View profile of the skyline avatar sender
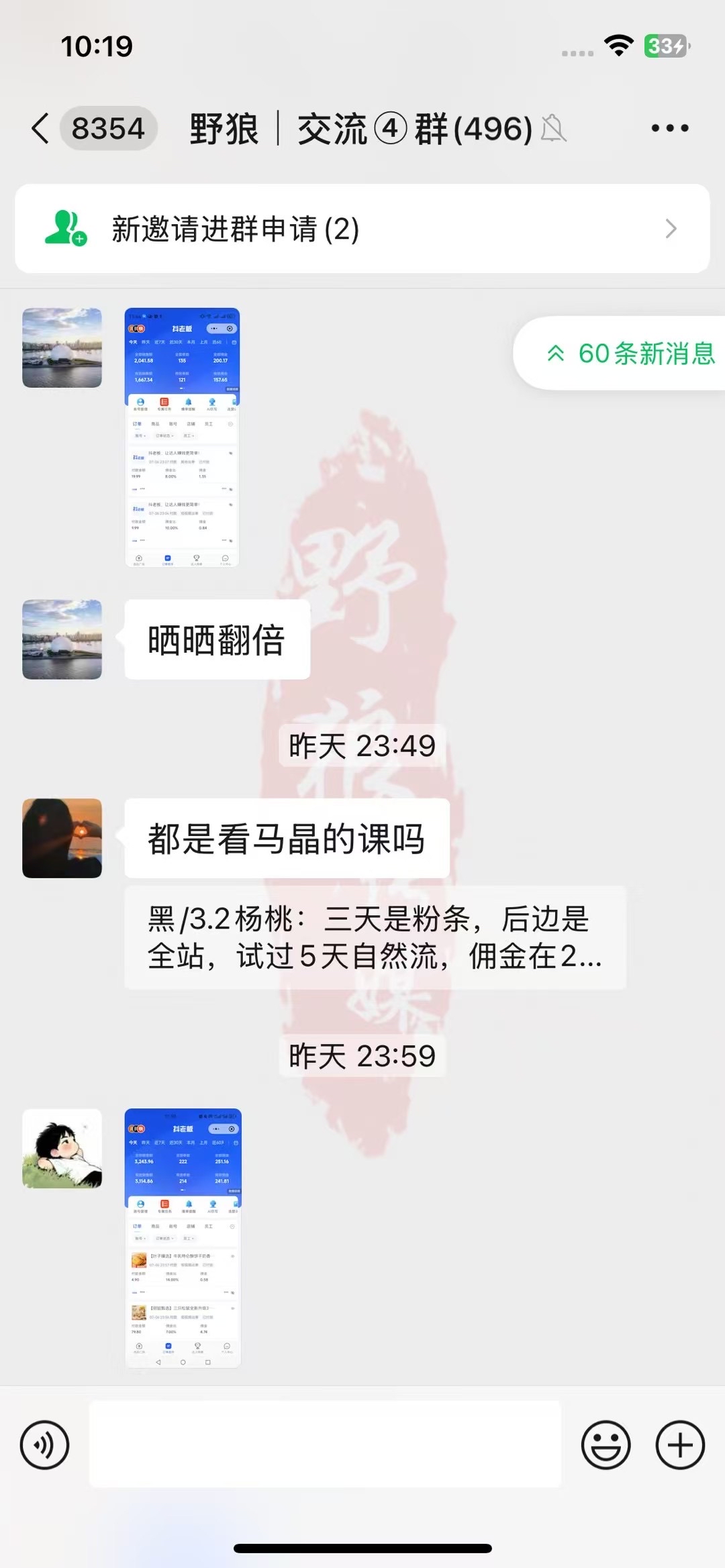The height and width of the screenshot is (1568, 725). 62,348
